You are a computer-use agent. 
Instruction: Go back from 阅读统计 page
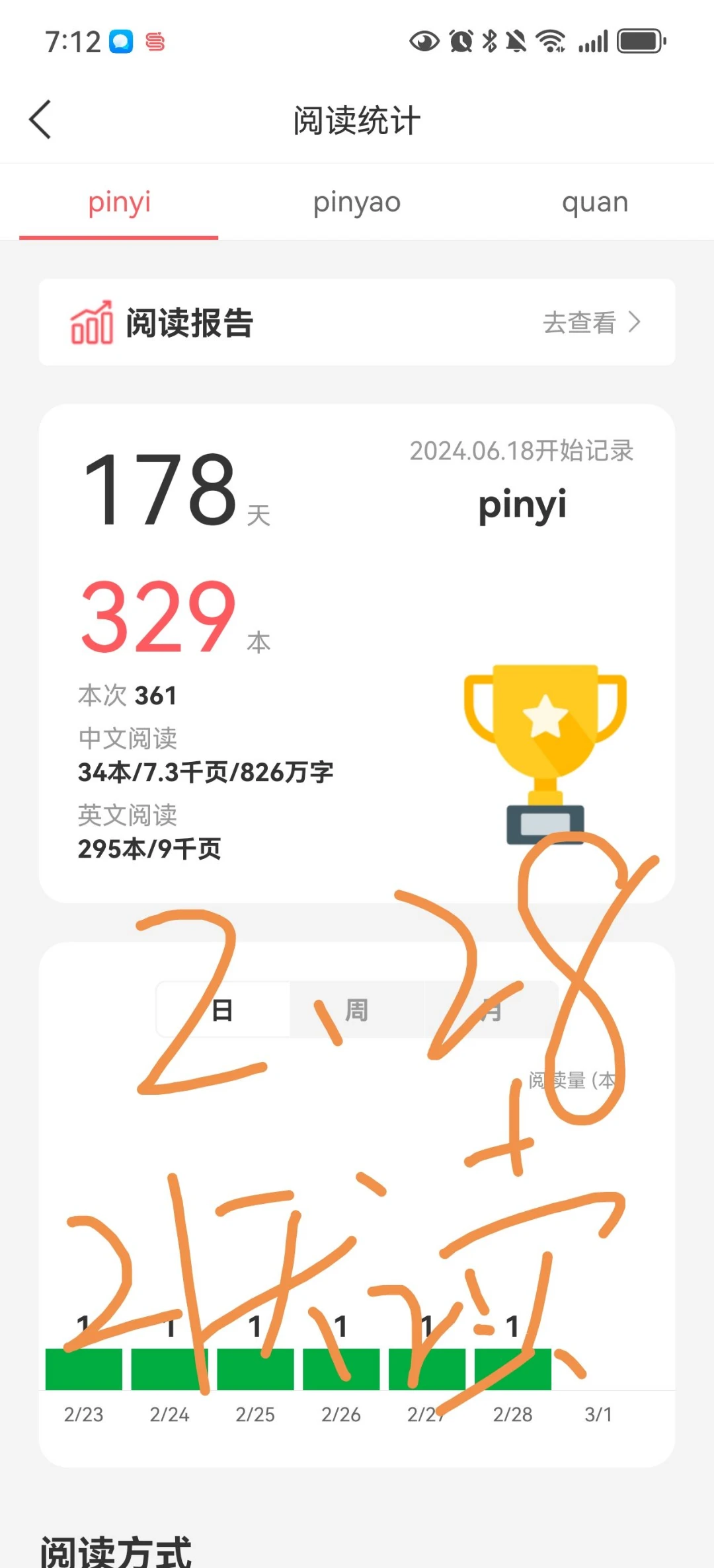[41, 120]
